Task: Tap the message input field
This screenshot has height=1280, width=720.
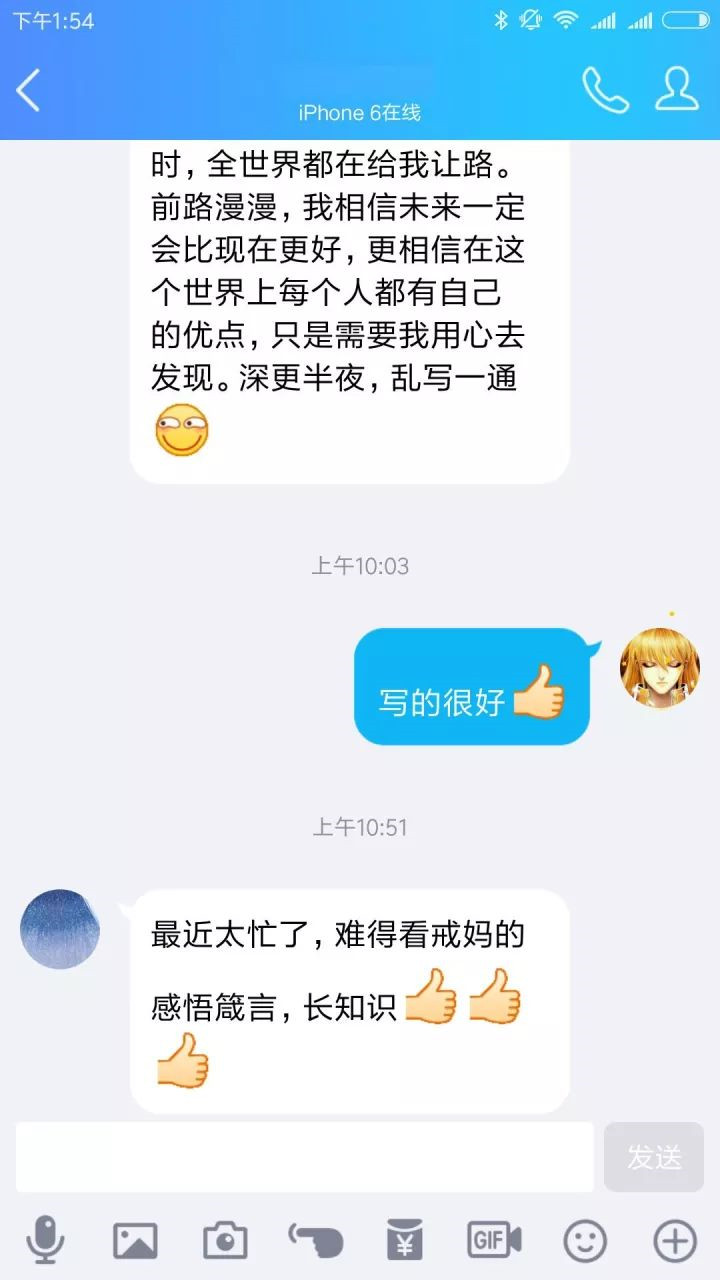Action: click(305, 1157)
